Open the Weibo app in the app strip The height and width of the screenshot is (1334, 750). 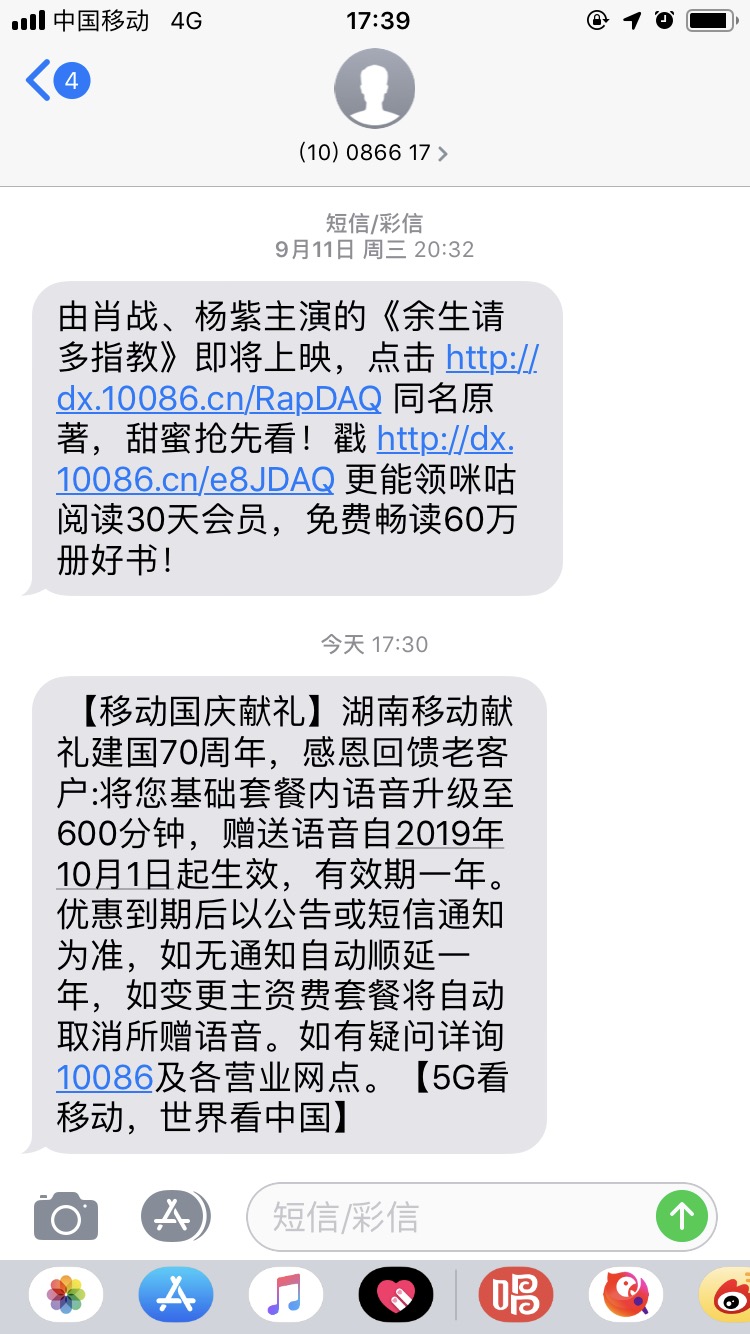tap(728, 1297)
